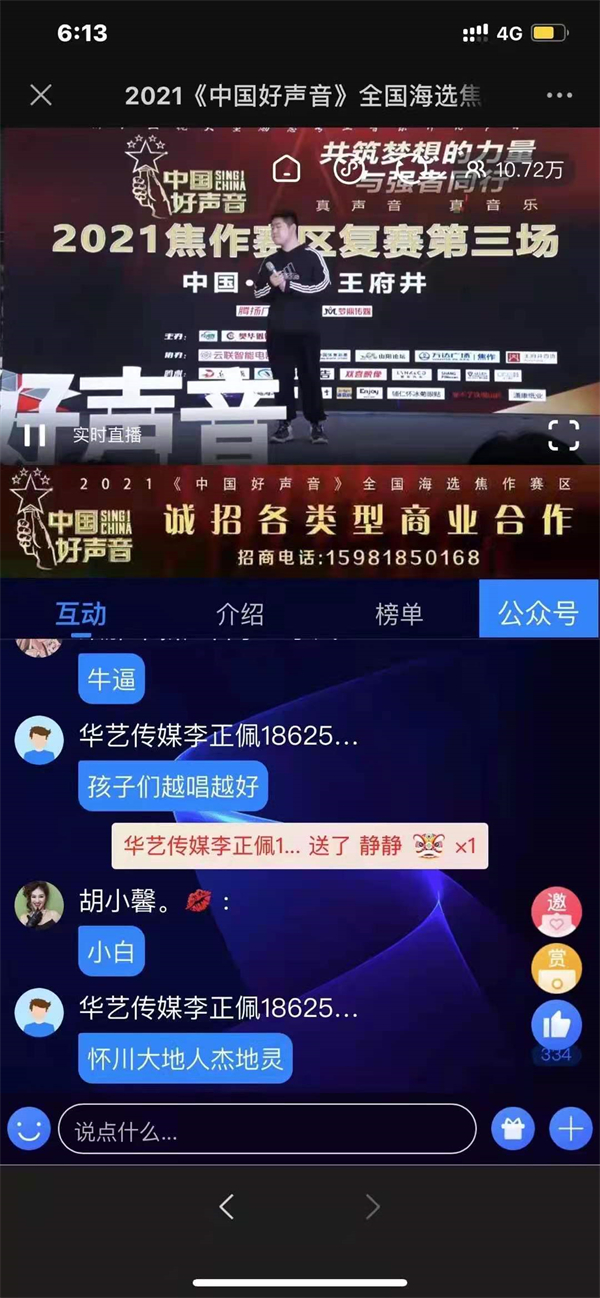
Task: Open the home icon on the video
Action: (287, 168)
